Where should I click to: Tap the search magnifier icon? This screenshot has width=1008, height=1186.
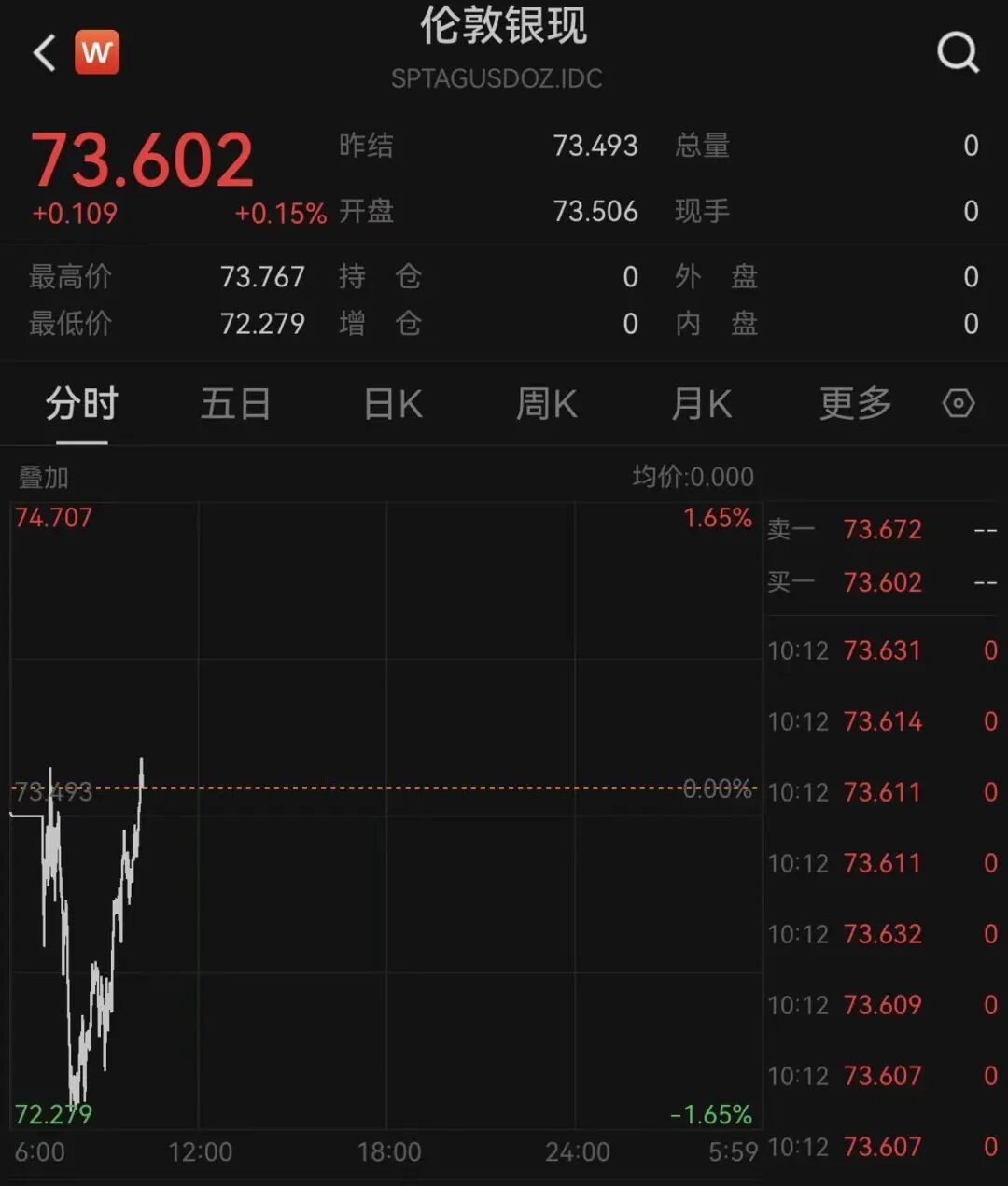956,52
